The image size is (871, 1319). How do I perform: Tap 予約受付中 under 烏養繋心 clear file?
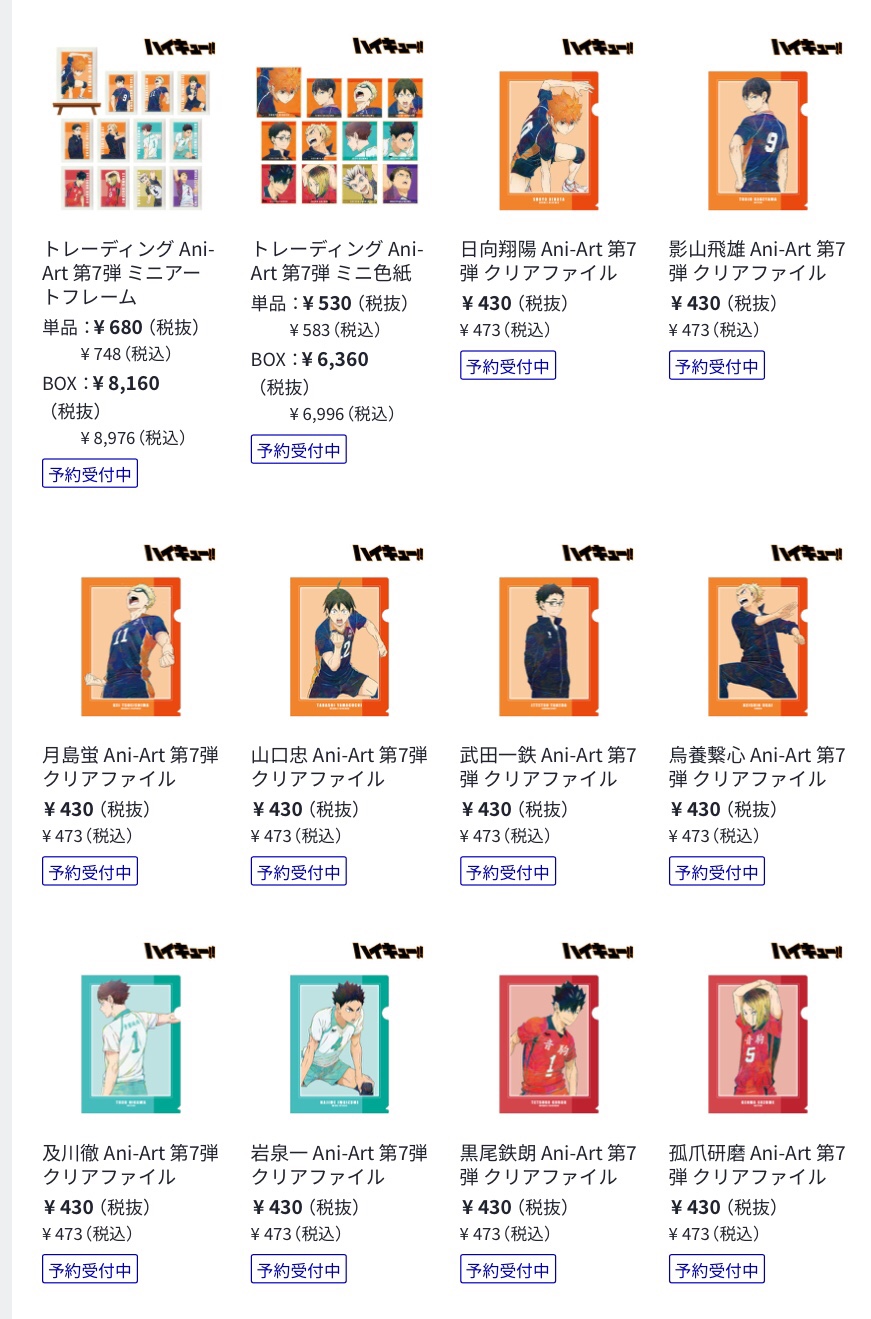click(716, 871)
